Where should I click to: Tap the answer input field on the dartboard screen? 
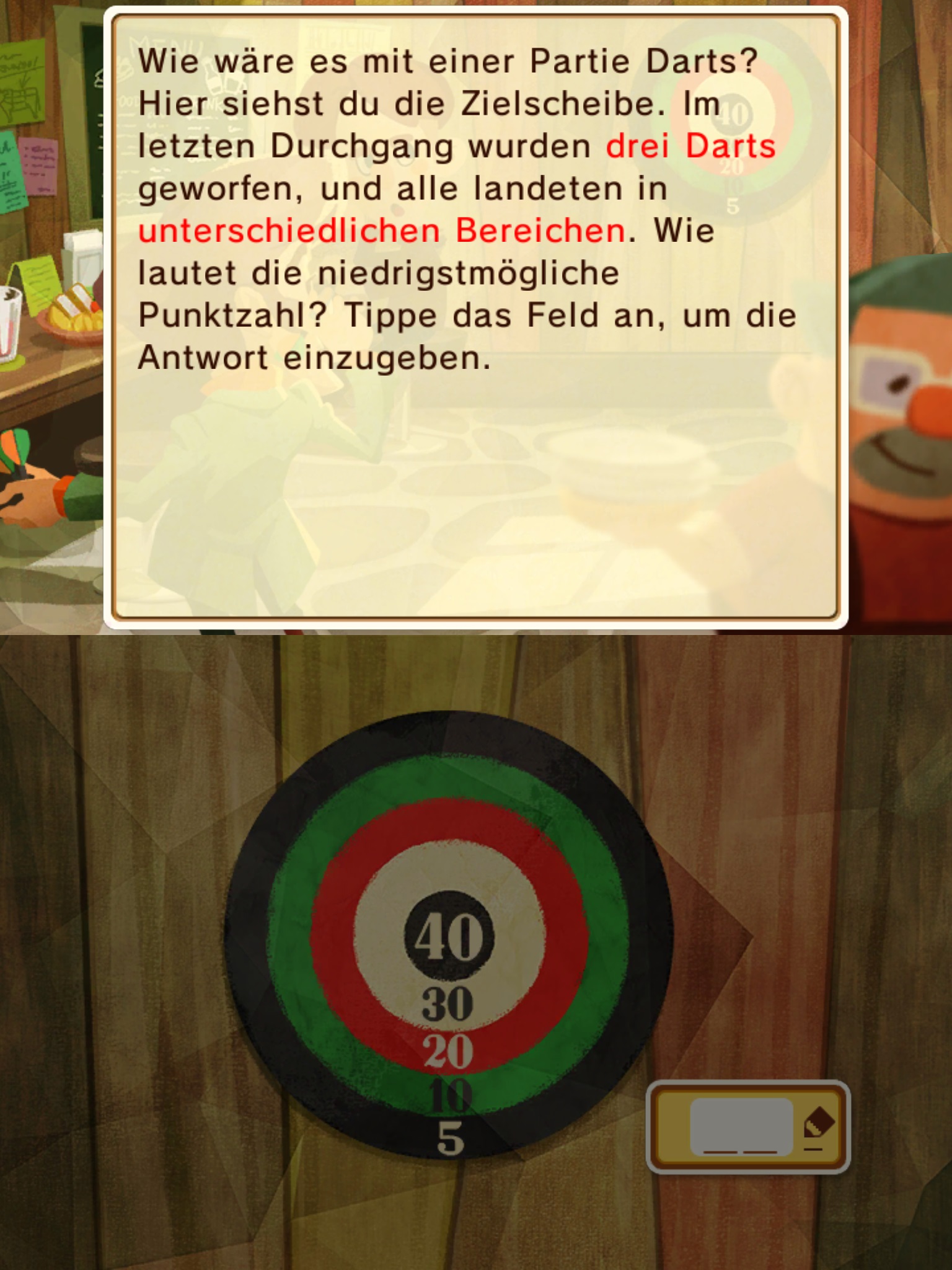[741, 1126]
